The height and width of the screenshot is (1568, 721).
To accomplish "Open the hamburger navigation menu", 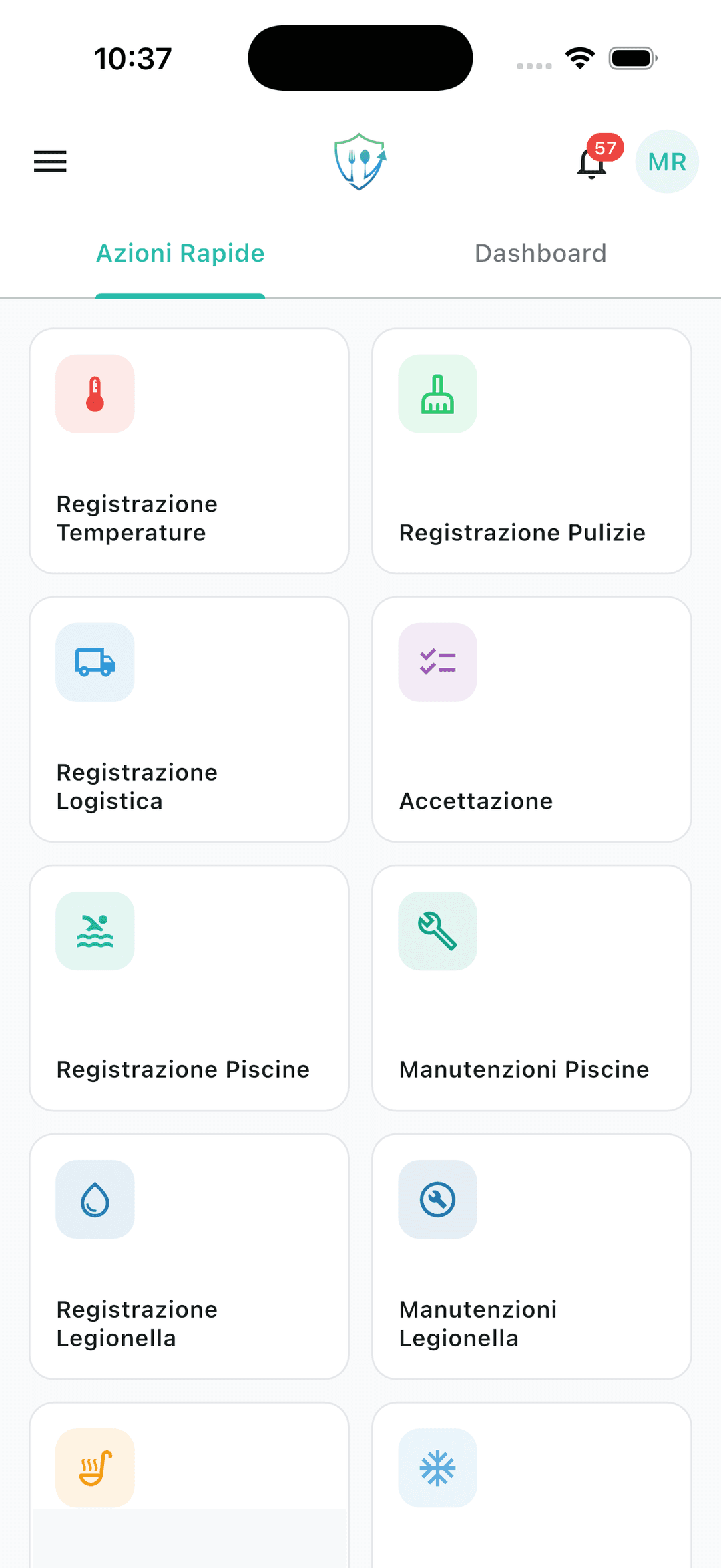I will (49, 161).
